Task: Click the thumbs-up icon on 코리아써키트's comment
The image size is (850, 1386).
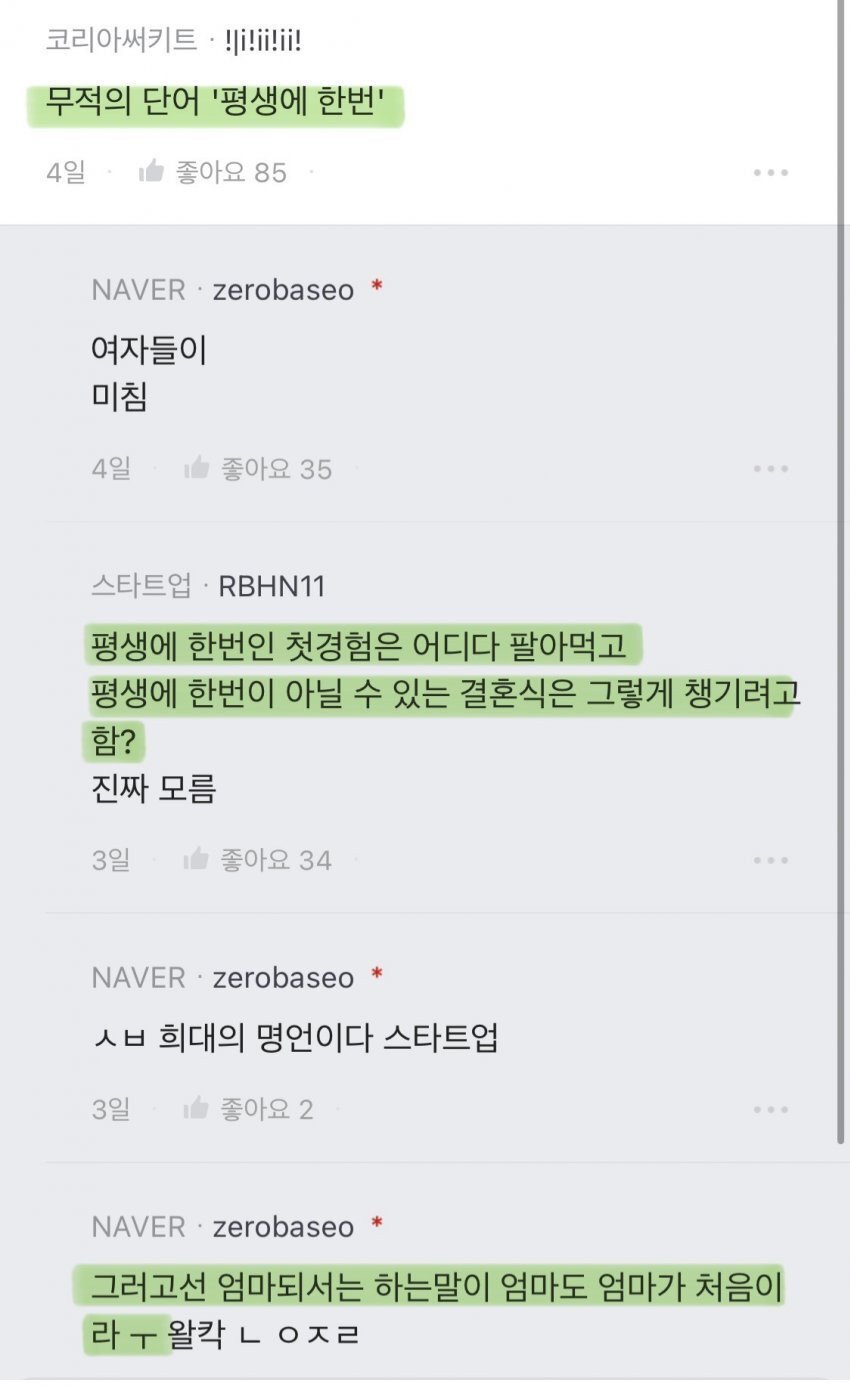Action: [152, 171]
